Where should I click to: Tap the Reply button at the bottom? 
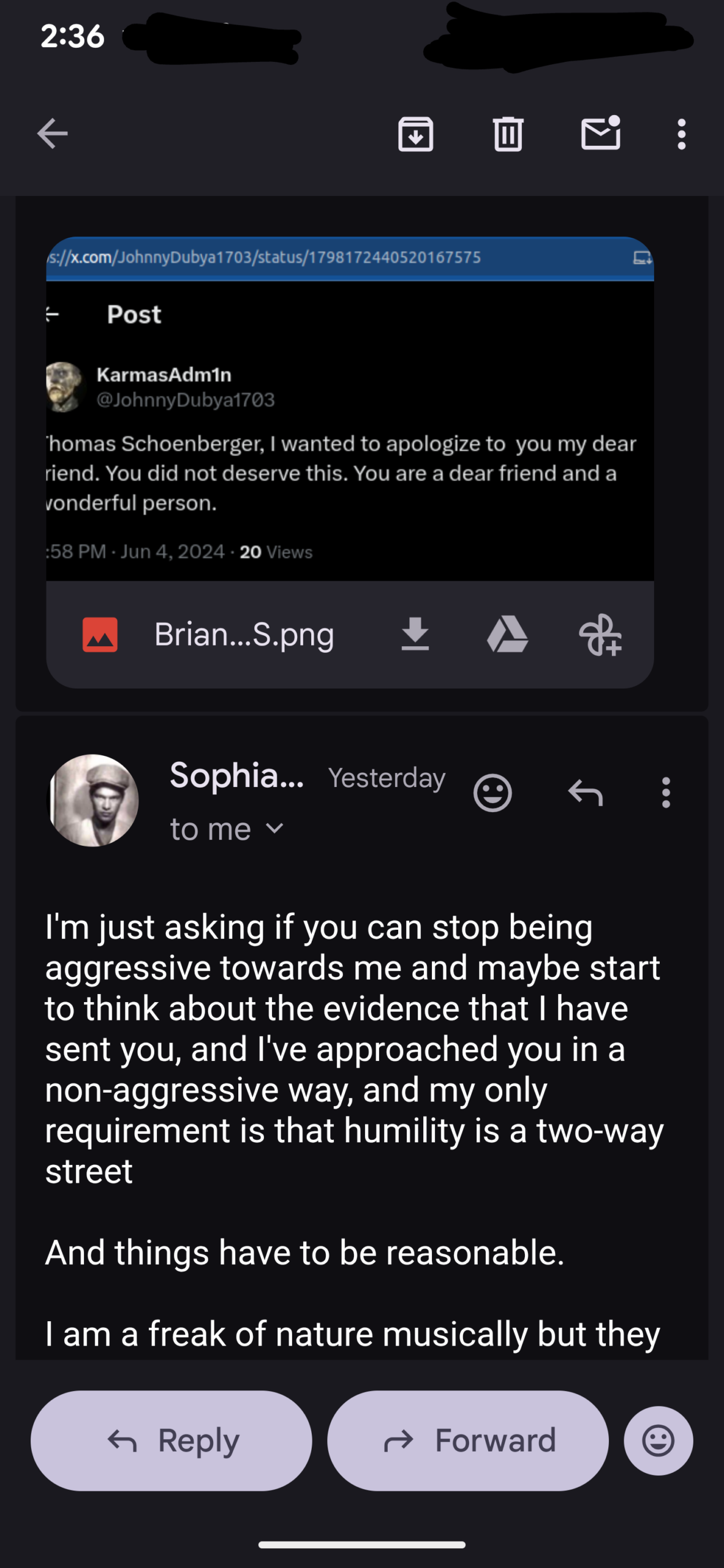[x=172, y=1441]
